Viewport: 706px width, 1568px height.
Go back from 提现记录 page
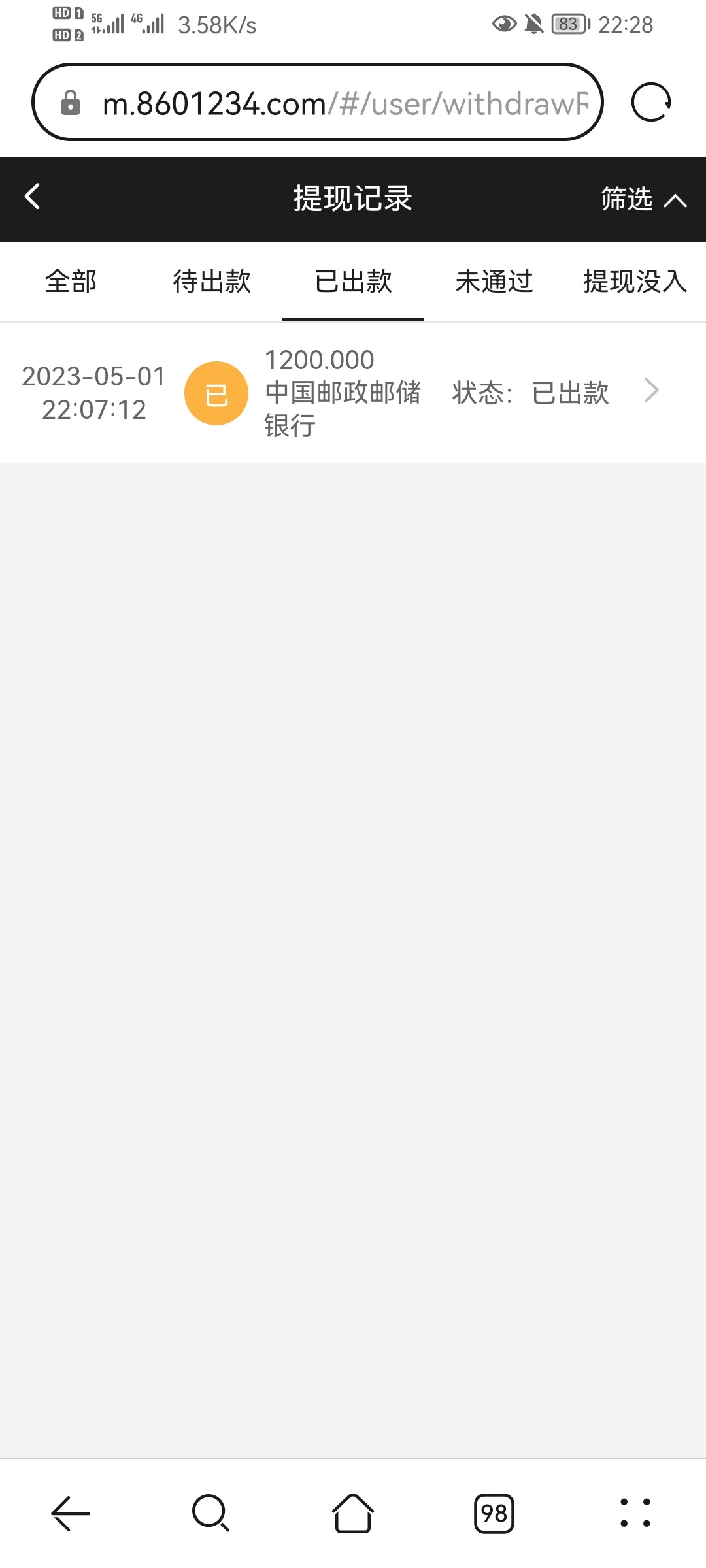pos(33,197)
